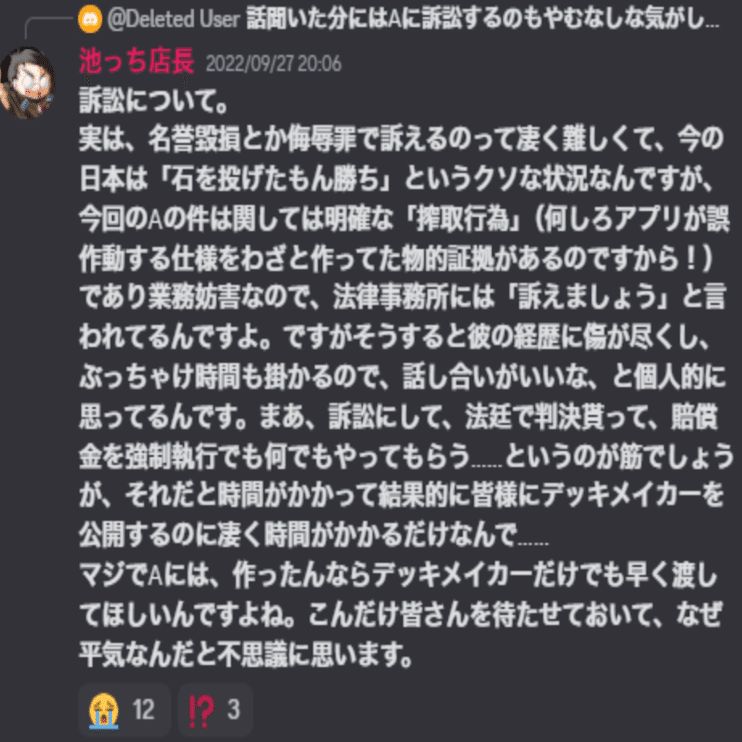The width and height of the screenshot is (742, 742).
Task: Tap the 池っち店長 username
Action: coord(136,62)
